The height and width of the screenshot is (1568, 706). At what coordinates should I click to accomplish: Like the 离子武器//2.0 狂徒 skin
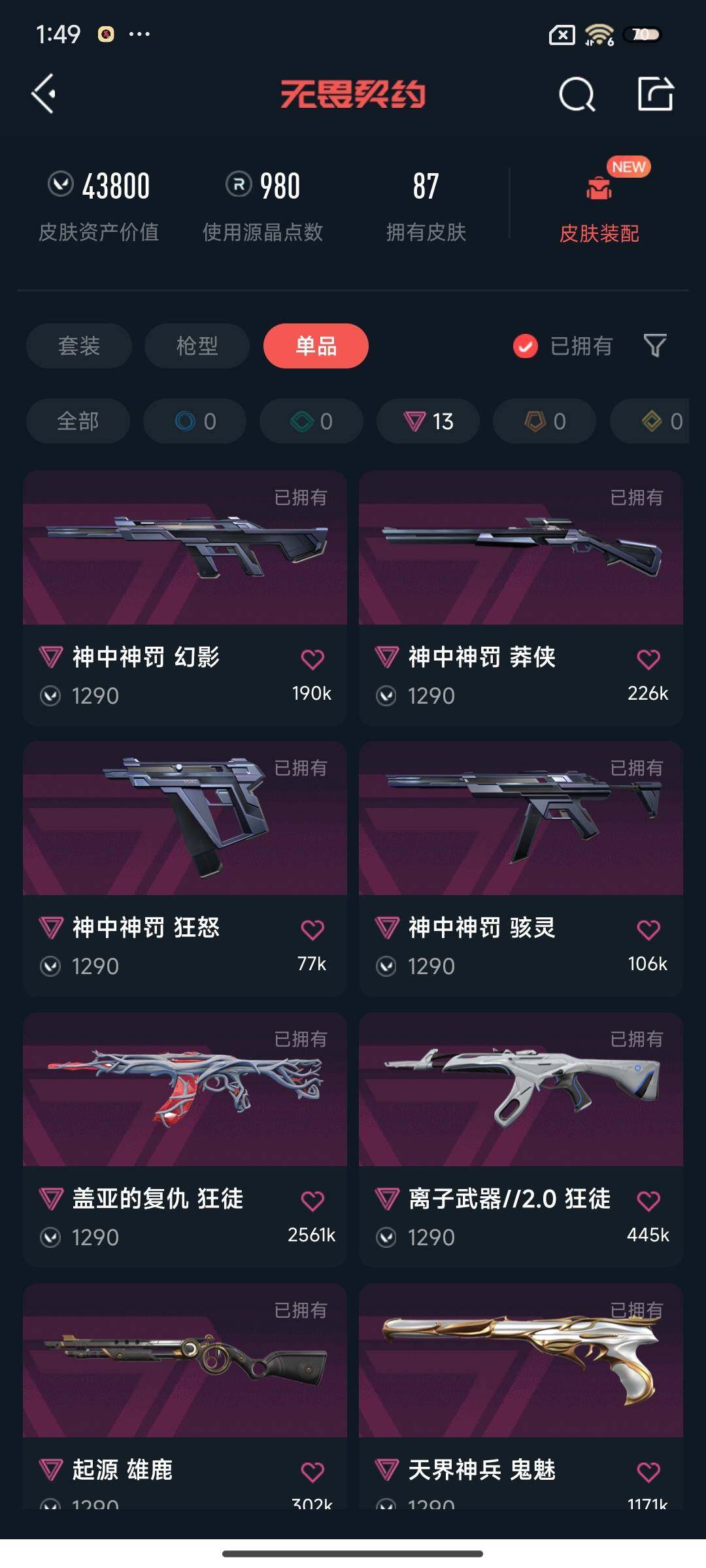tap(648, 1201)
